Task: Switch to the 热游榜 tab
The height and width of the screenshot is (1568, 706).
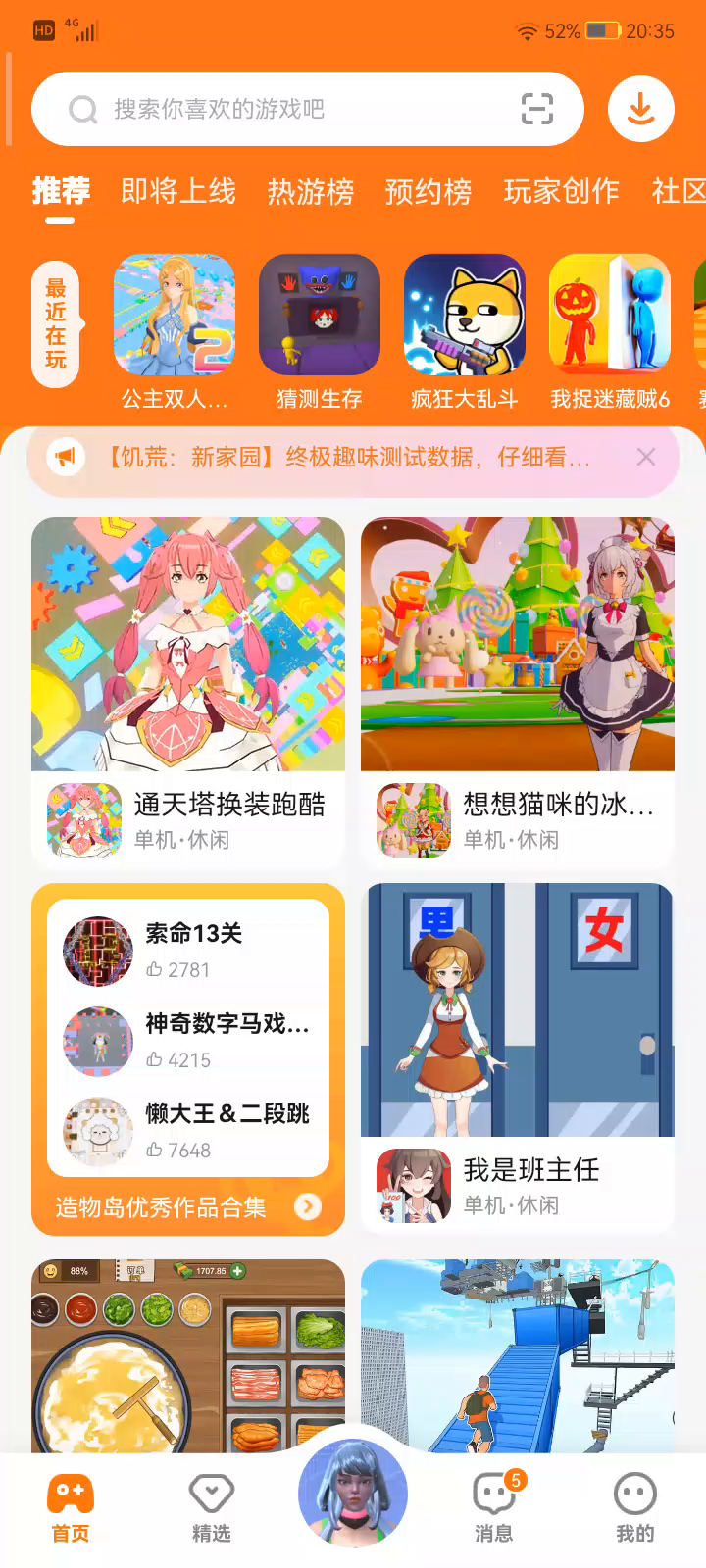Action: point(311,191)
